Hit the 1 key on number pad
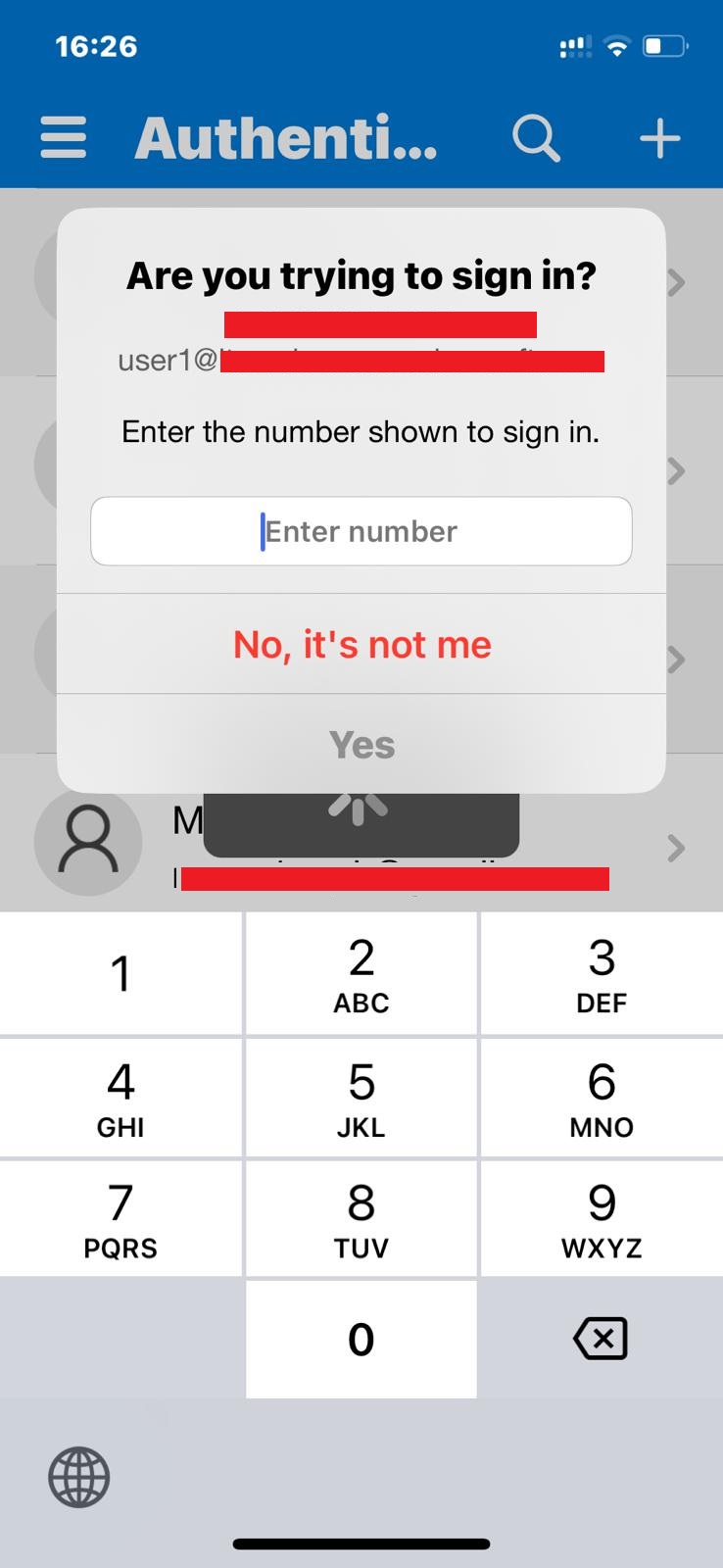 [x=120, y=973]
